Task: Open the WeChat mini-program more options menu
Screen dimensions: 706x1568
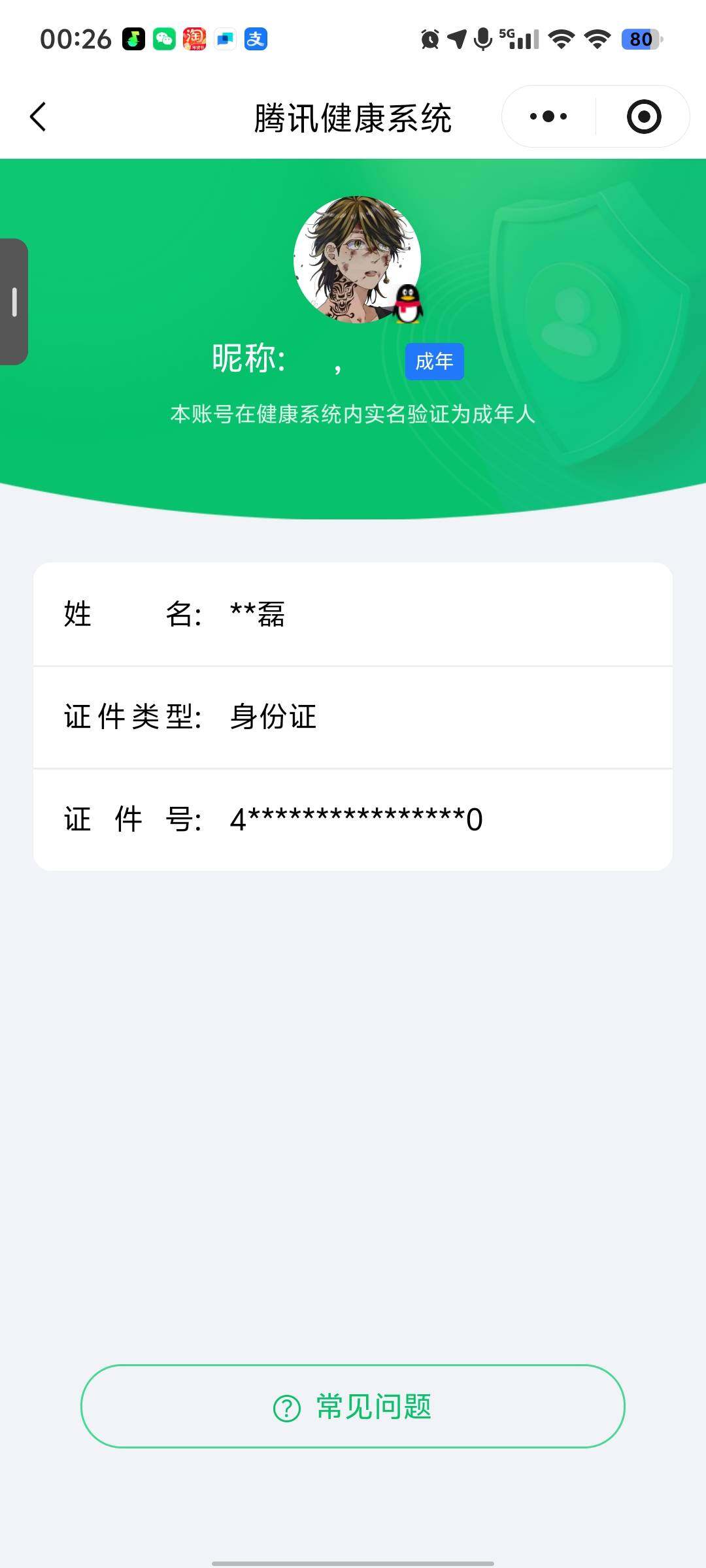Action: pyautogui.click(x=548, y=116)
